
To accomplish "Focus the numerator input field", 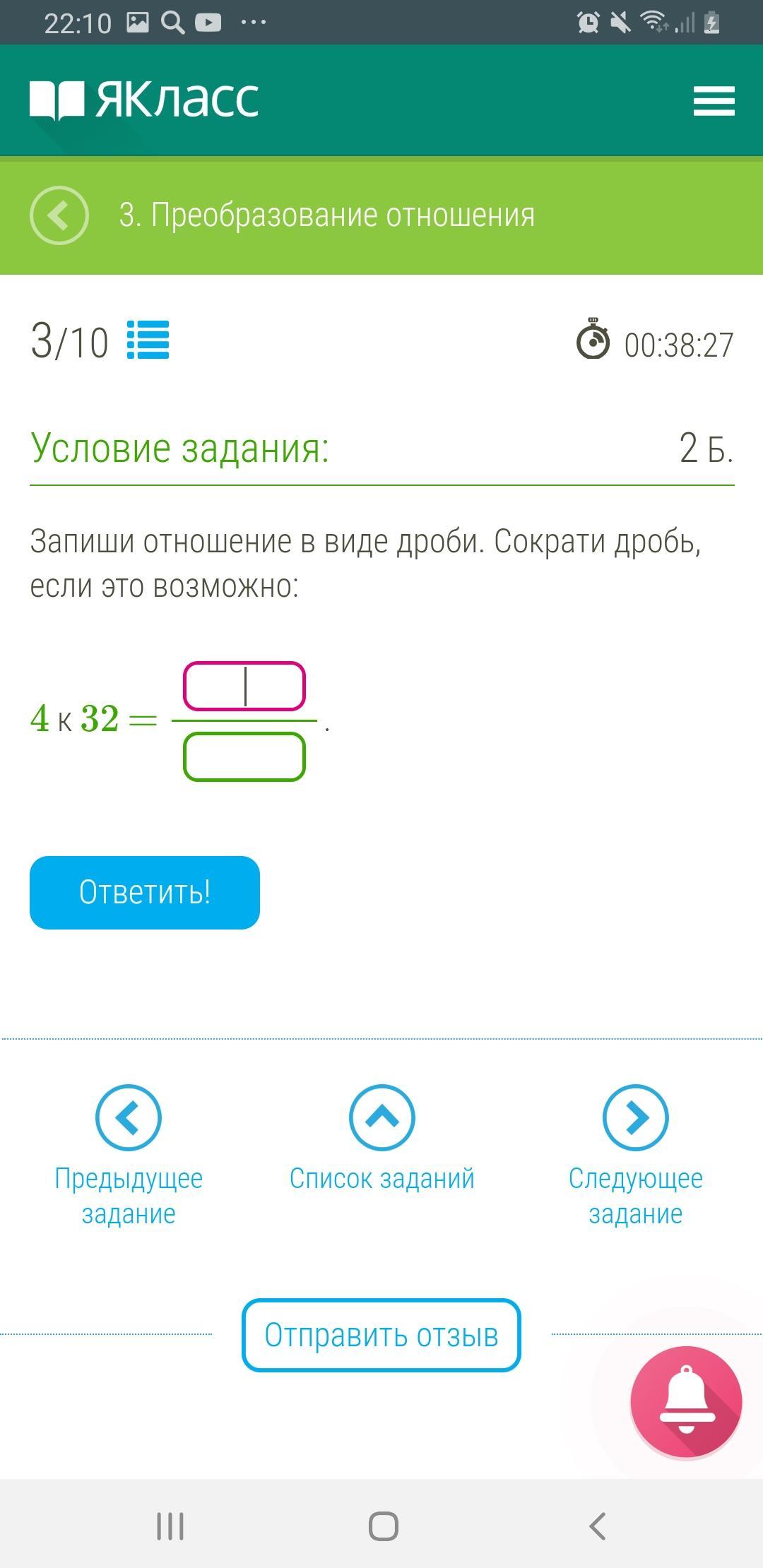I will point(244,687).
